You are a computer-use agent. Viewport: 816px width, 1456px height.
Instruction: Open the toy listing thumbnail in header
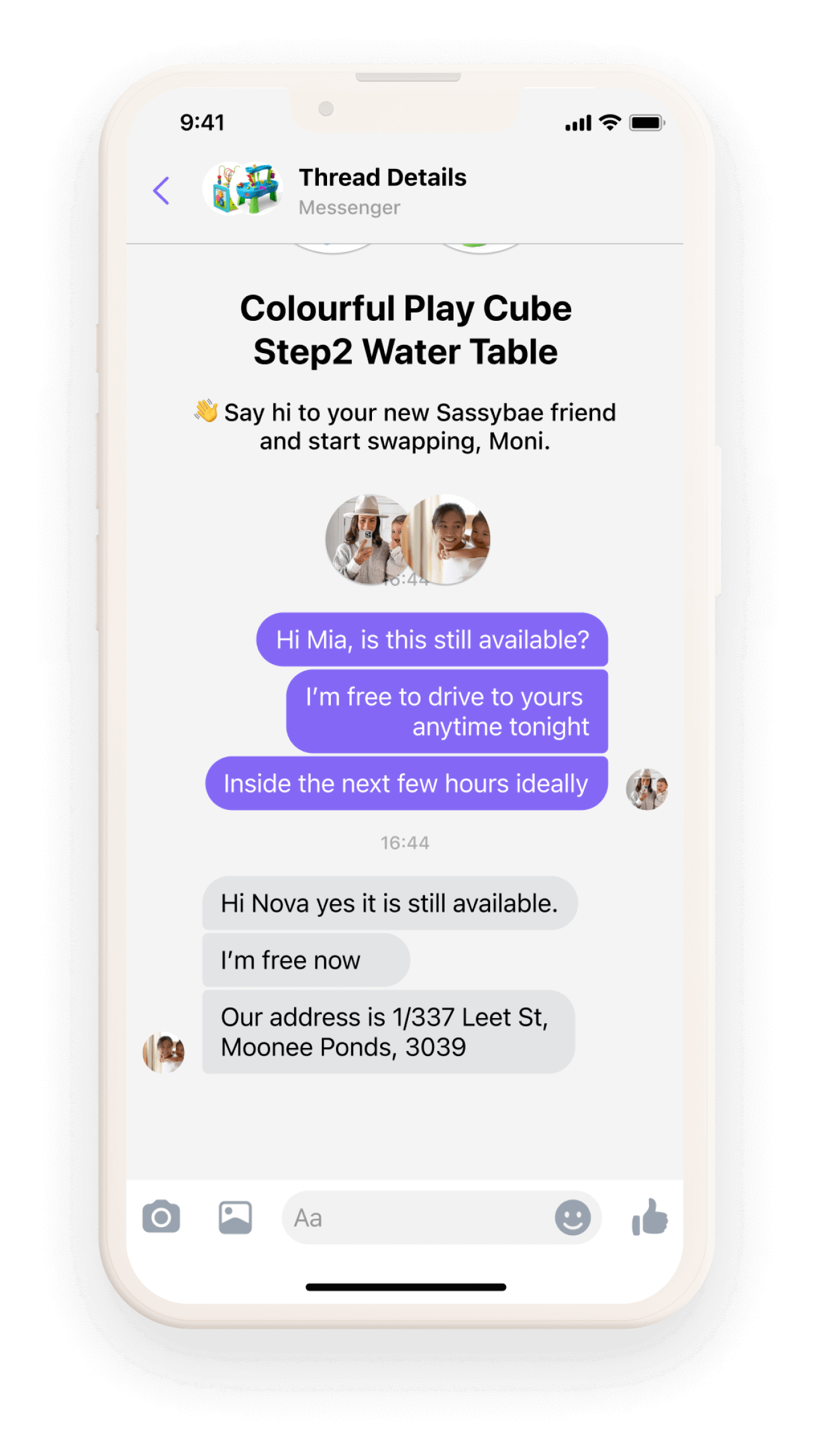(244, 189)
